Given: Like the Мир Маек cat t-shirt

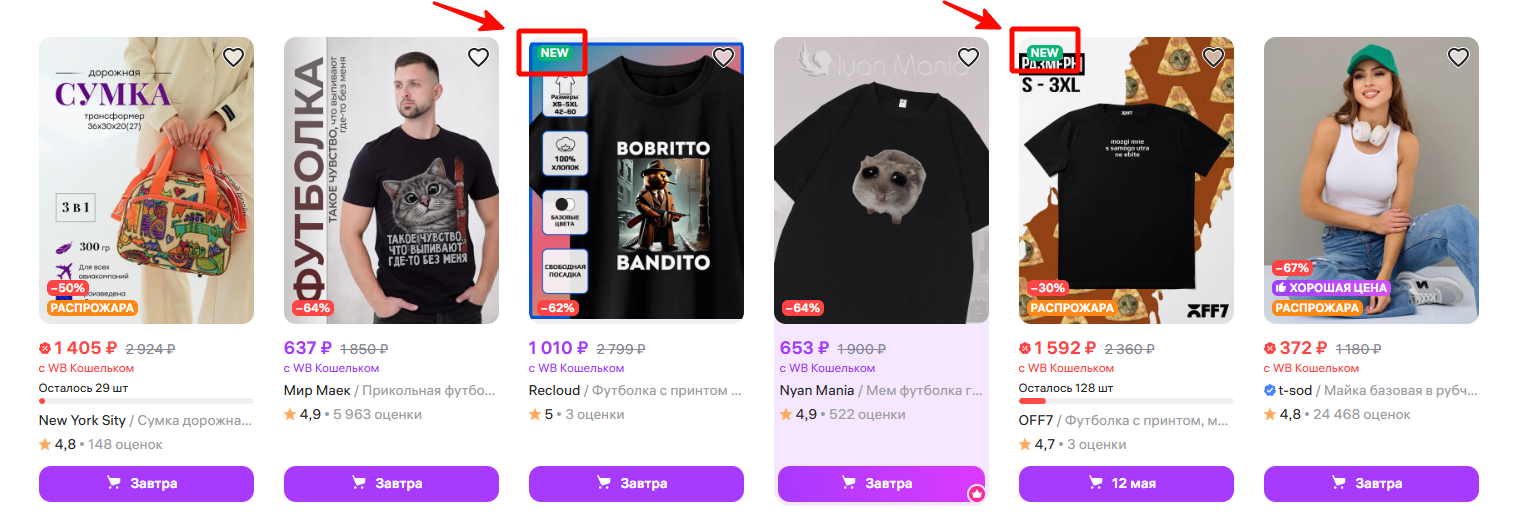Looking at the screenshot, I should click(x=478, y=57).
